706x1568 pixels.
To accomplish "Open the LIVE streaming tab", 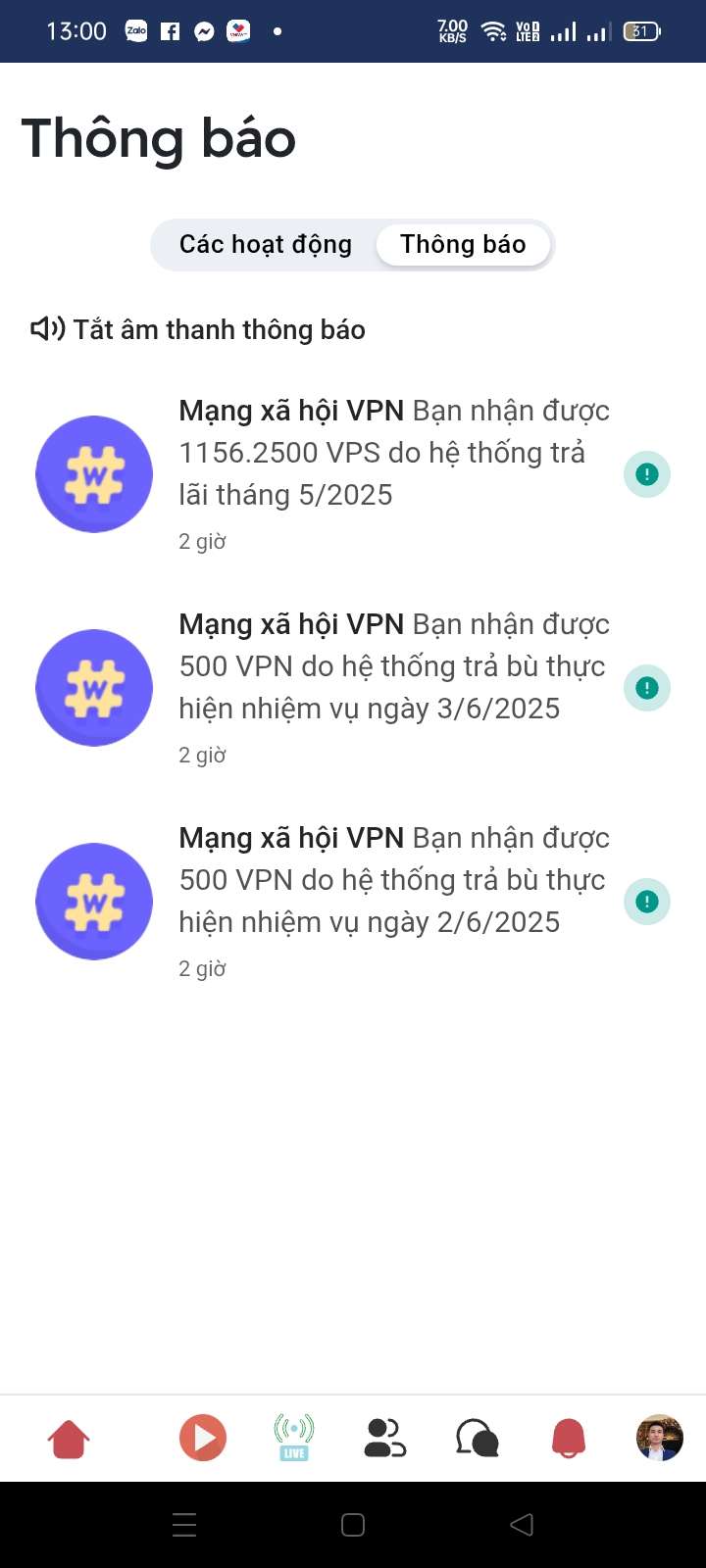I will pos(294,1439).
